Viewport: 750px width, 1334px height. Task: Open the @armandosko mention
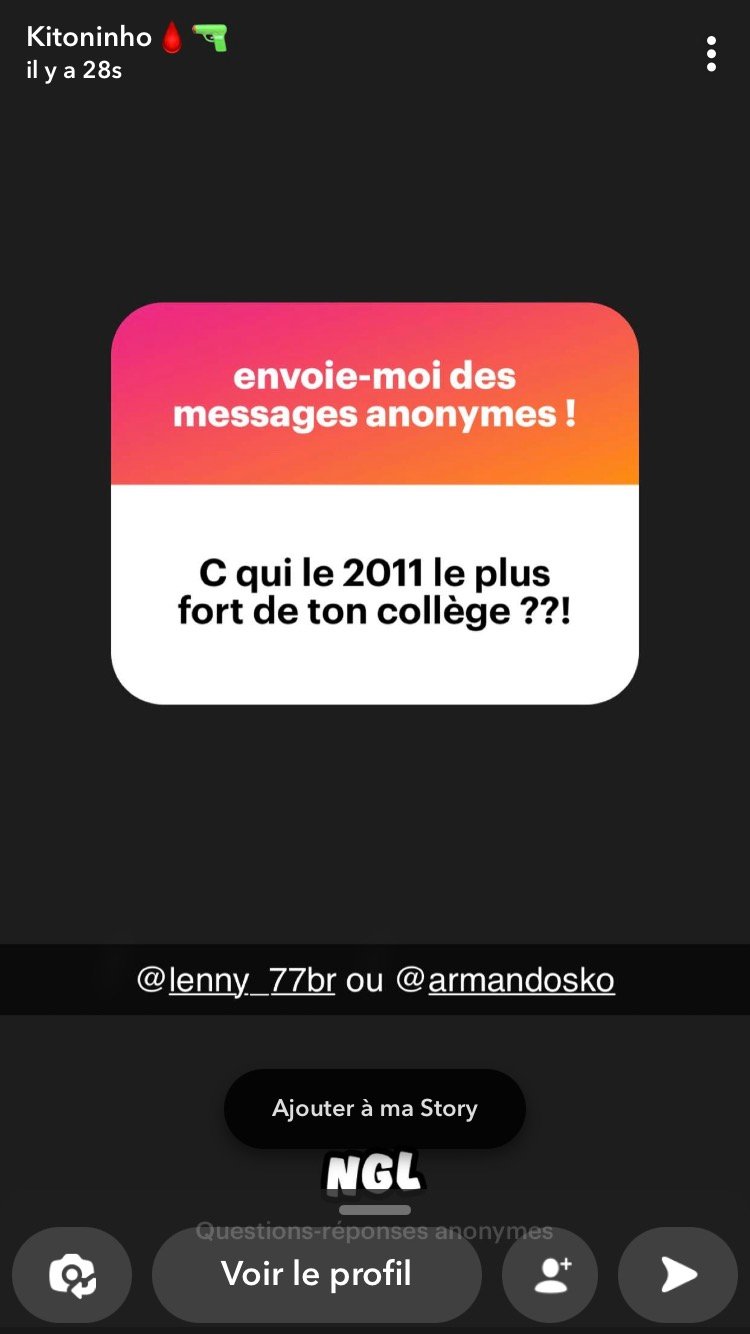pos(505,980)
